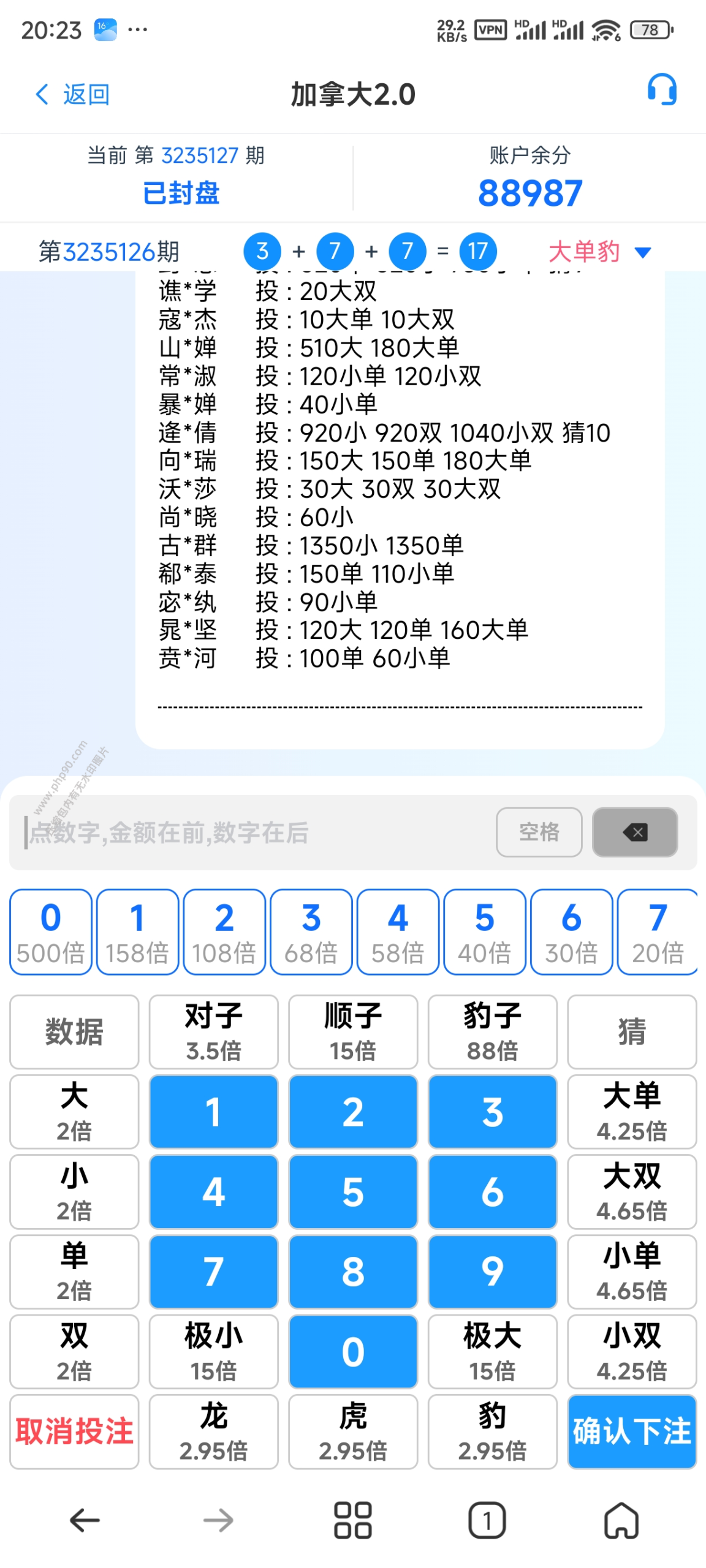
Task: Confirm the wager with 确认下注
Action: [631, 1431]
